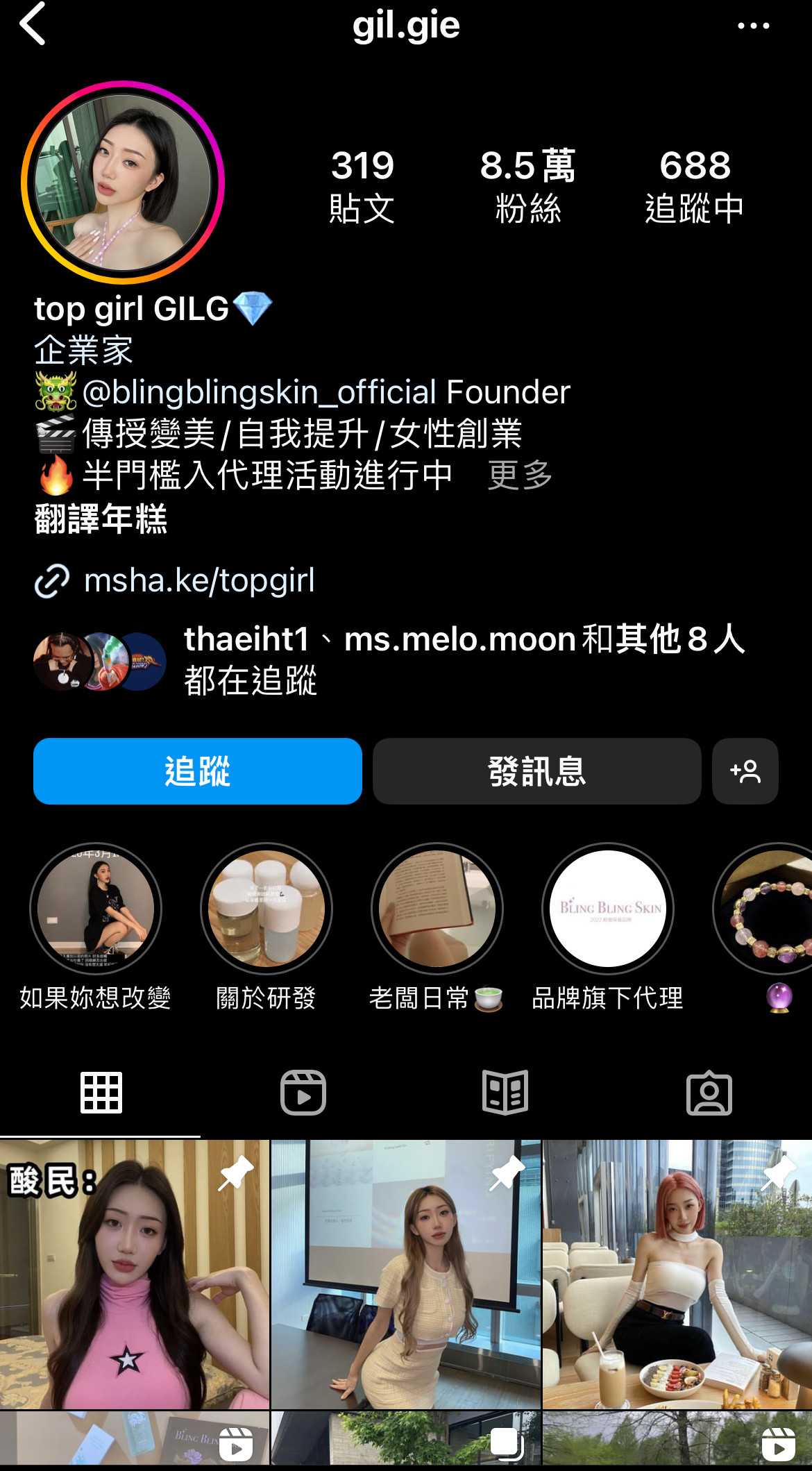Switch to the tagged photos tab

pos(709,1093)
